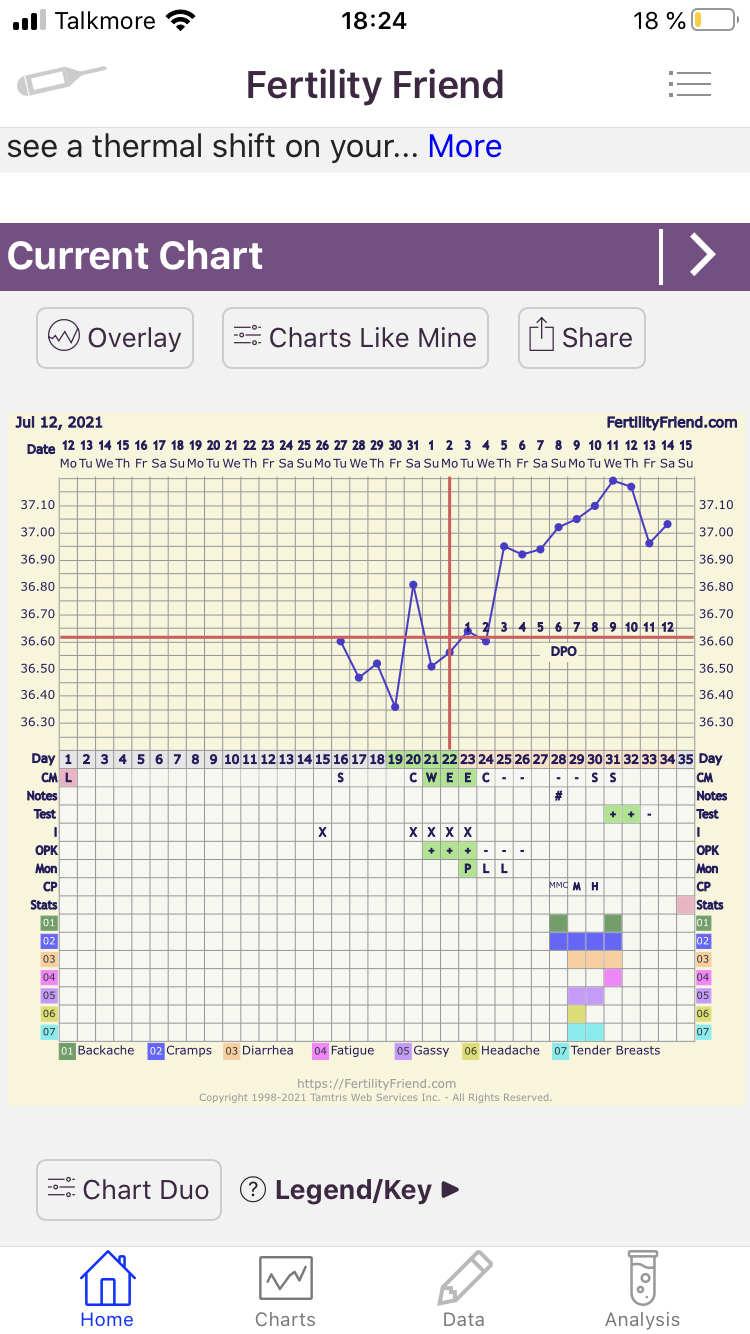Open Charts Like Mine
Image resolution: width=750 pixels, height=1334 pixels.
(355, 338)
